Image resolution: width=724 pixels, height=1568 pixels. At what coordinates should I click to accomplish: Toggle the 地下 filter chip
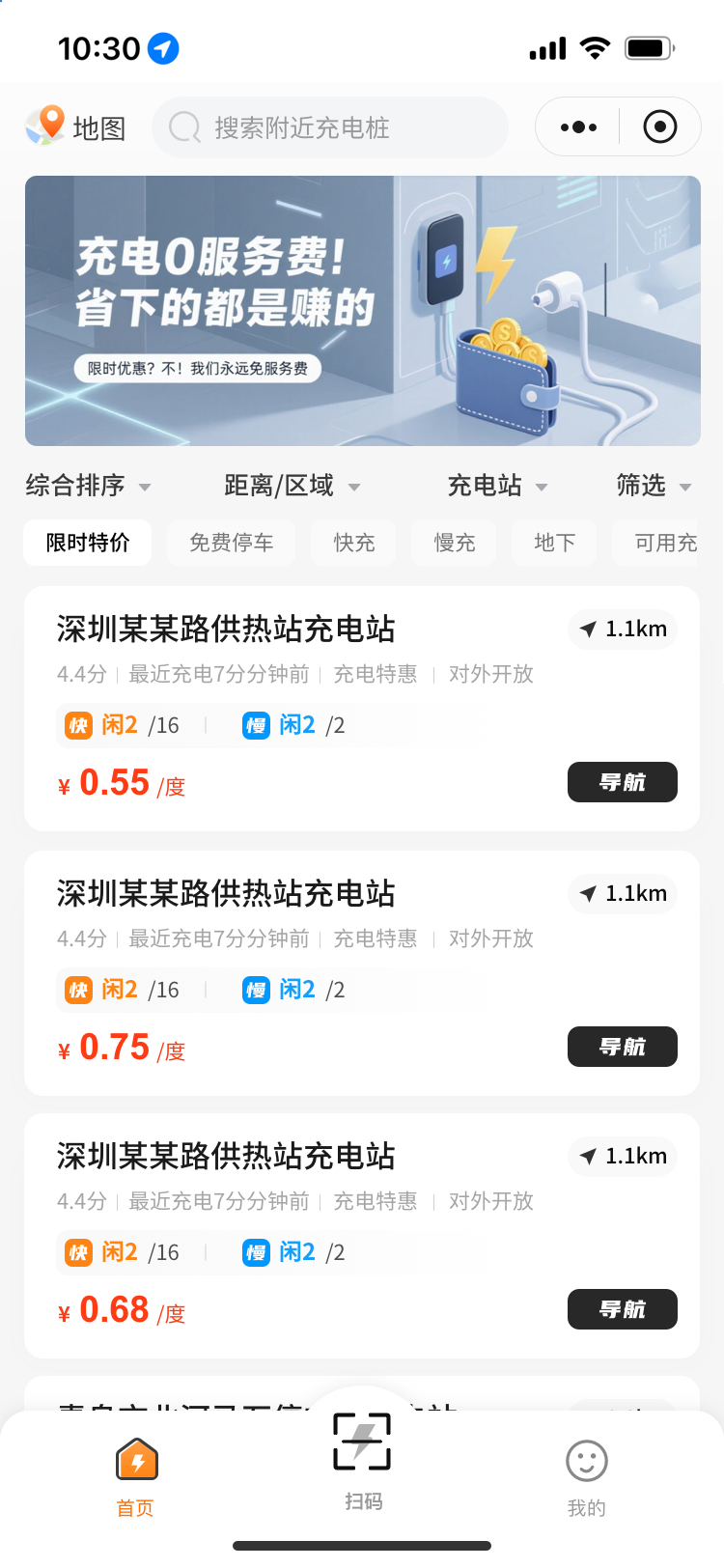(554, 543)
